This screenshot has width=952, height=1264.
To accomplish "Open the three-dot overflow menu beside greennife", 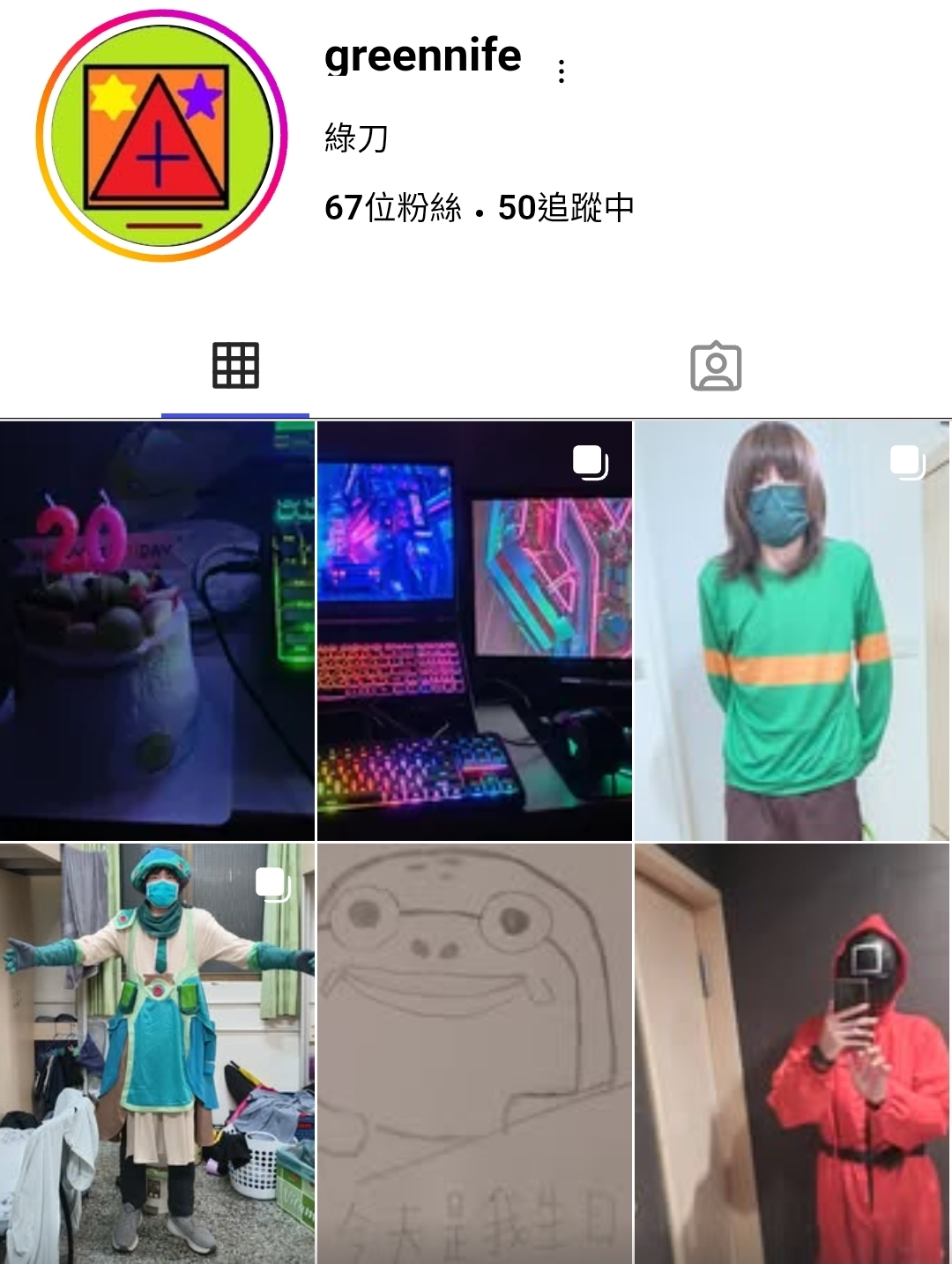I will click(x=562, y=71).
